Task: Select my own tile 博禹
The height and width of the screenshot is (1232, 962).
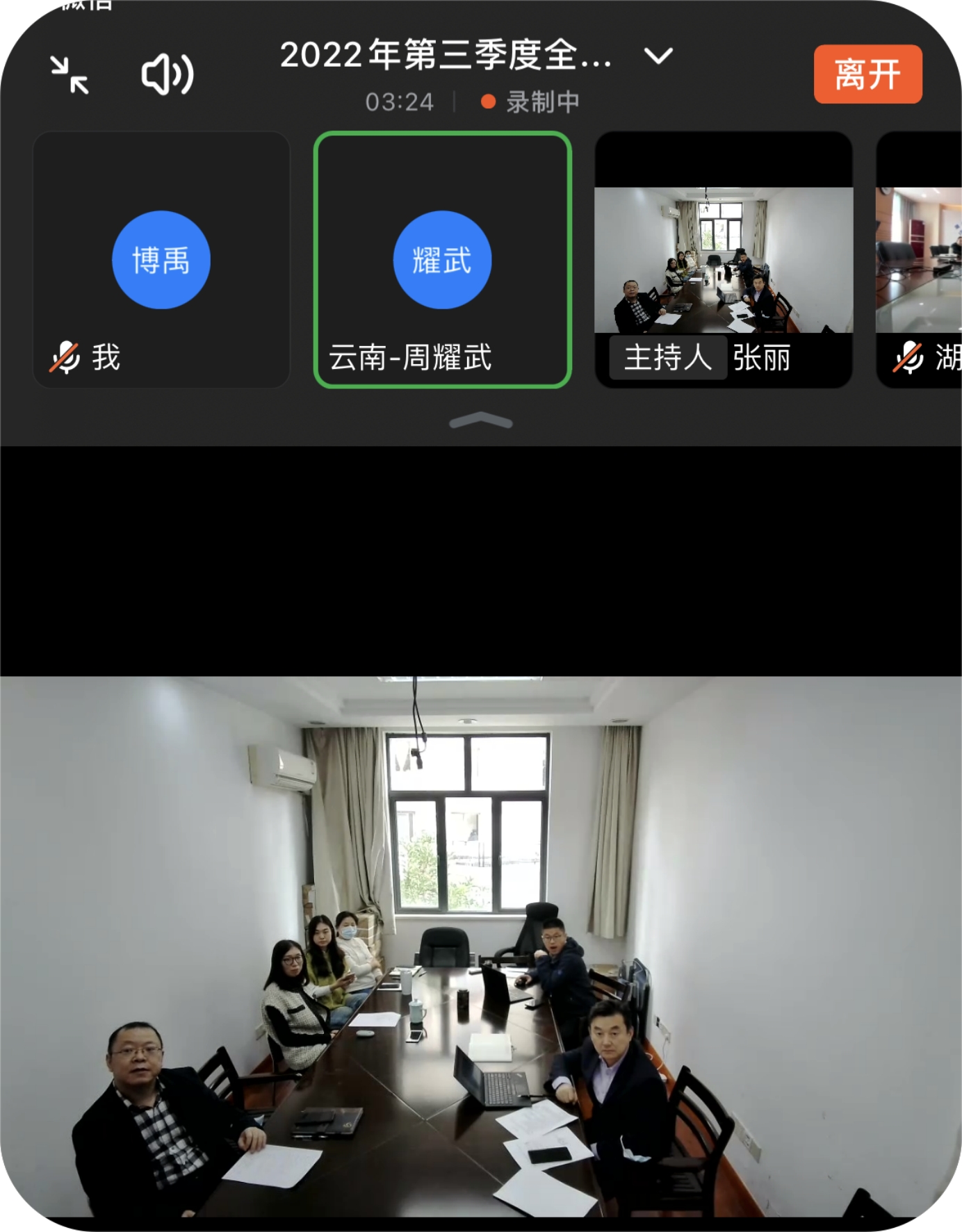Action: (161, 260)
